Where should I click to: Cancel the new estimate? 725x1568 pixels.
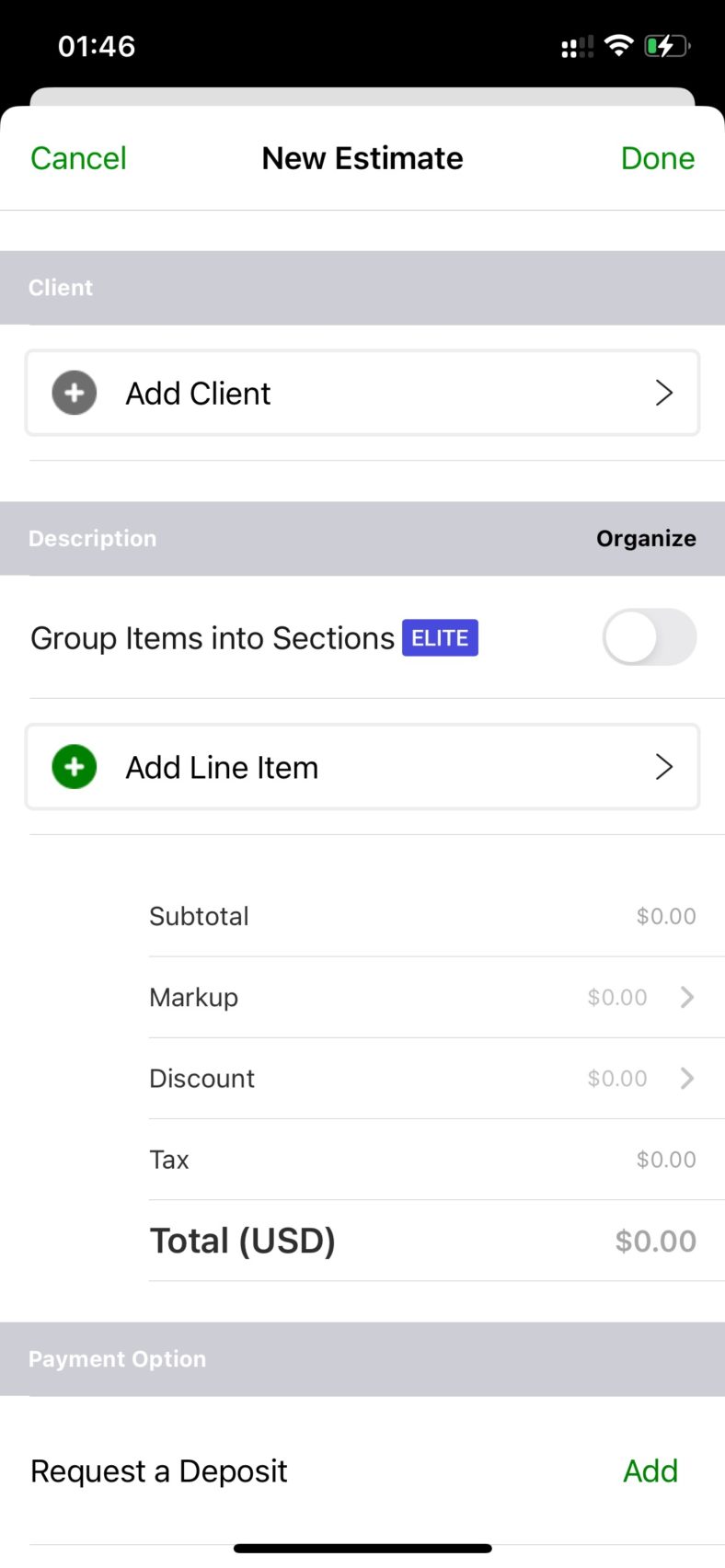[78, 157]
